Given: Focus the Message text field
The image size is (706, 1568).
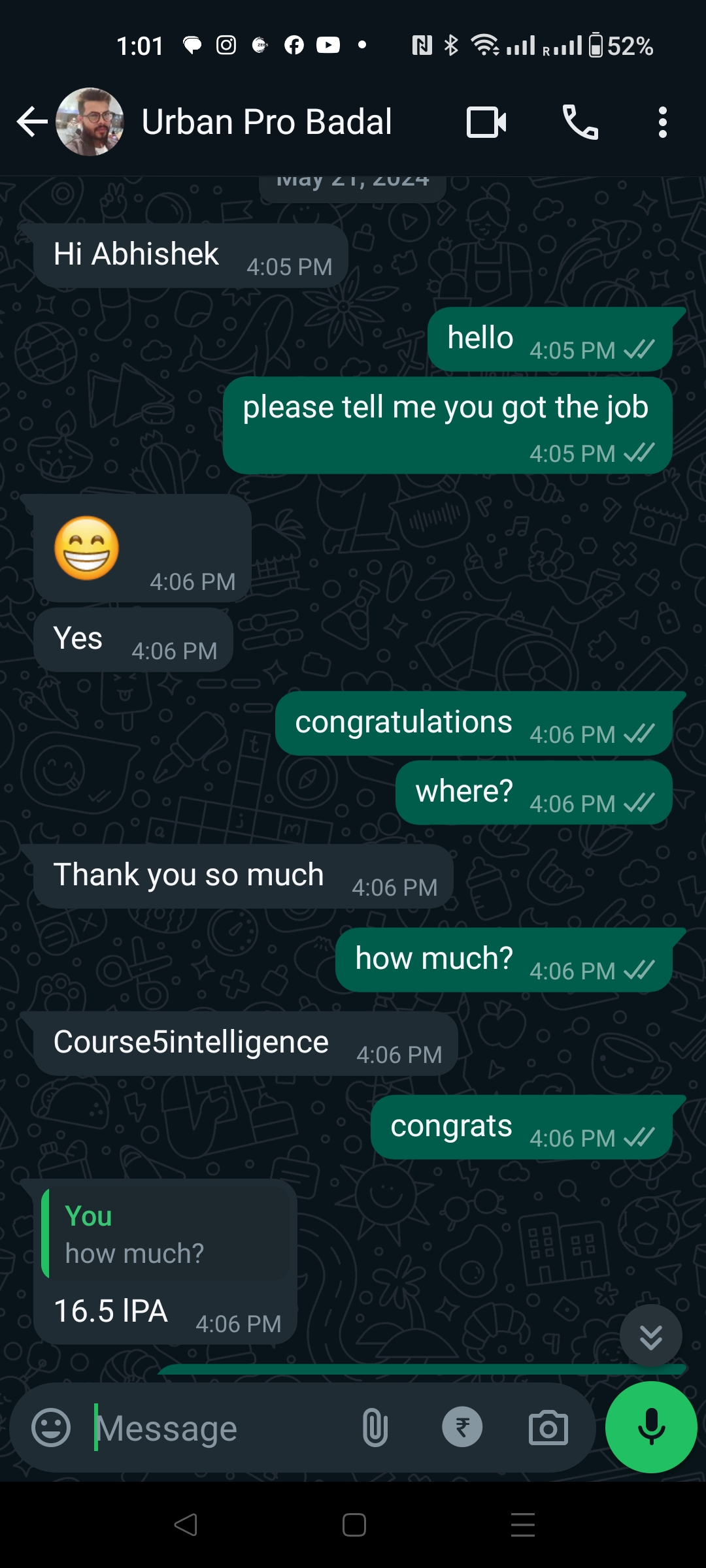Looking at the screenshot, I should click(x=216, y=1428).
